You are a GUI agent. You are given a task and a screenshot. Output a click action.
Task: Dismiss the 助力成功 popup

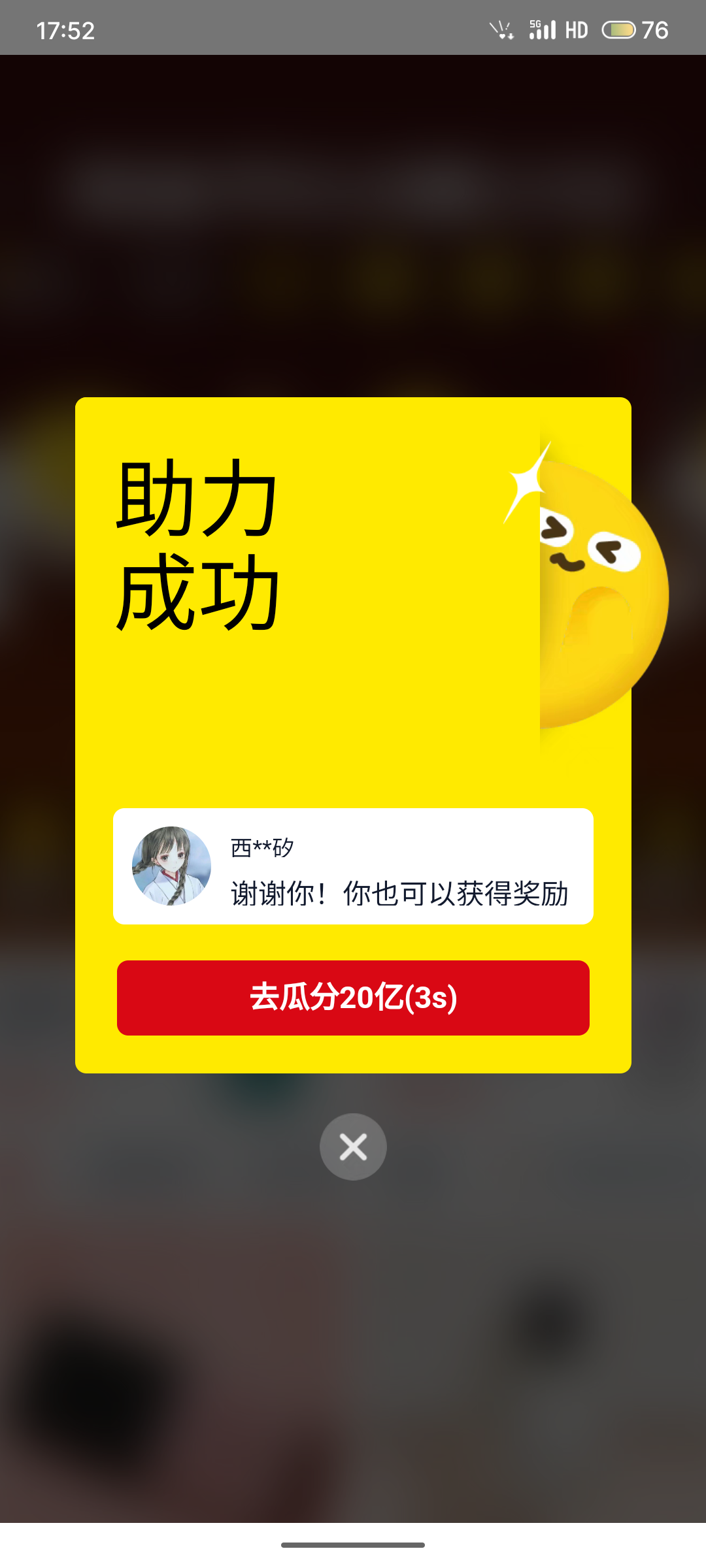click(353, 1147)
